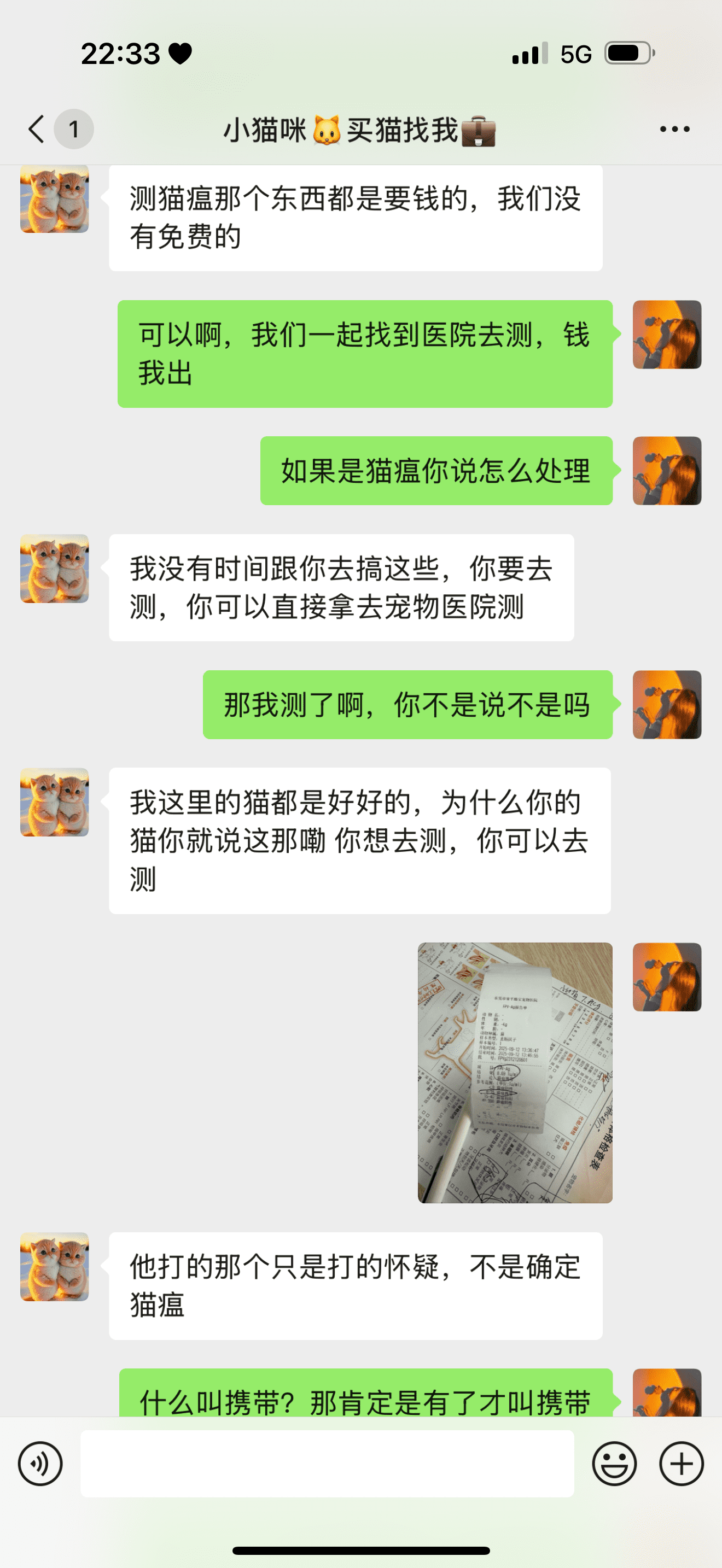Go back to the chat list
This screenshot has width=722, height=1568.
point(38,129)
